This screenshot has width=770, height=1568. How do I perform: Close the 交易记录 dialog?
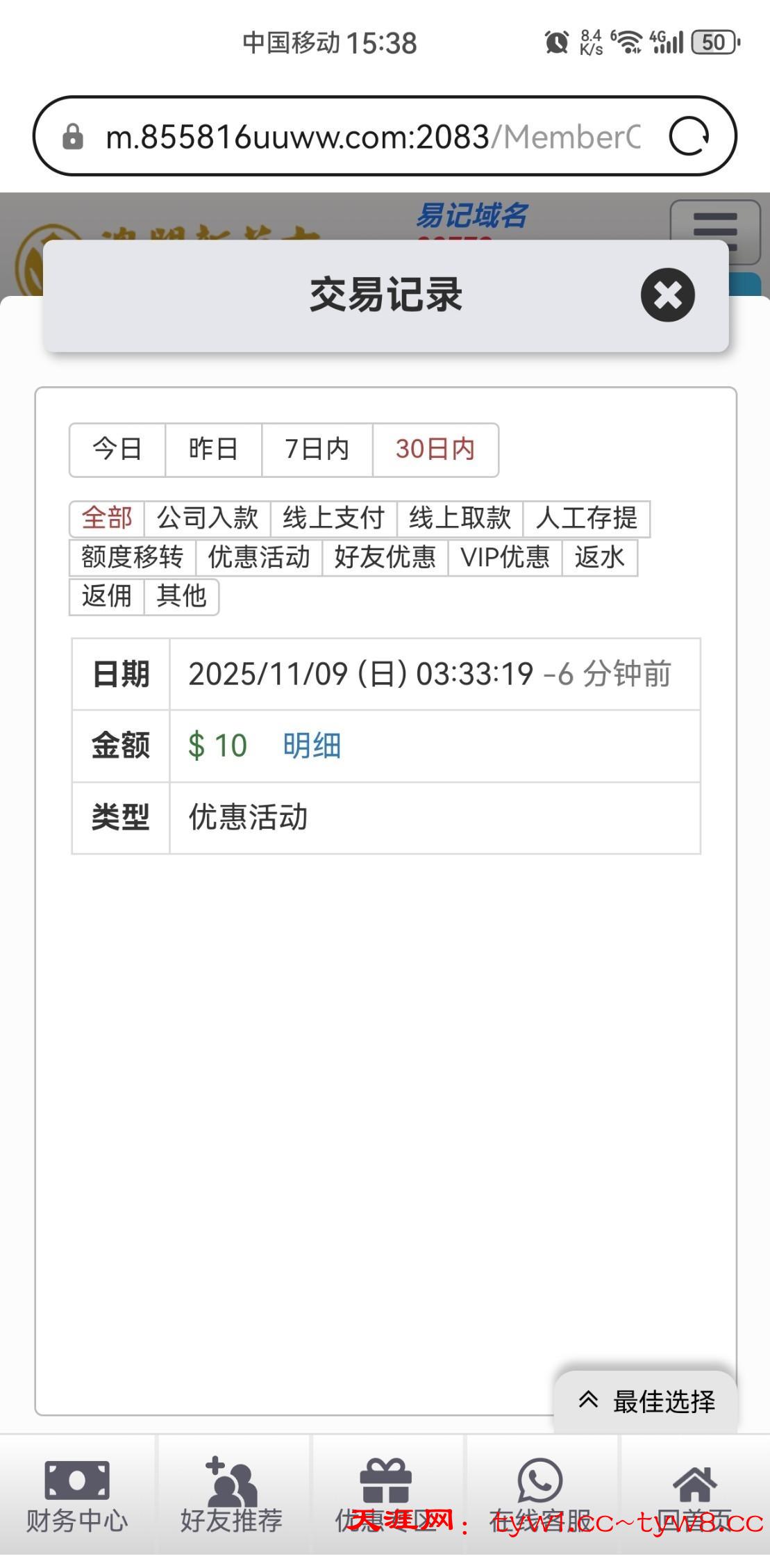(667, 295)
